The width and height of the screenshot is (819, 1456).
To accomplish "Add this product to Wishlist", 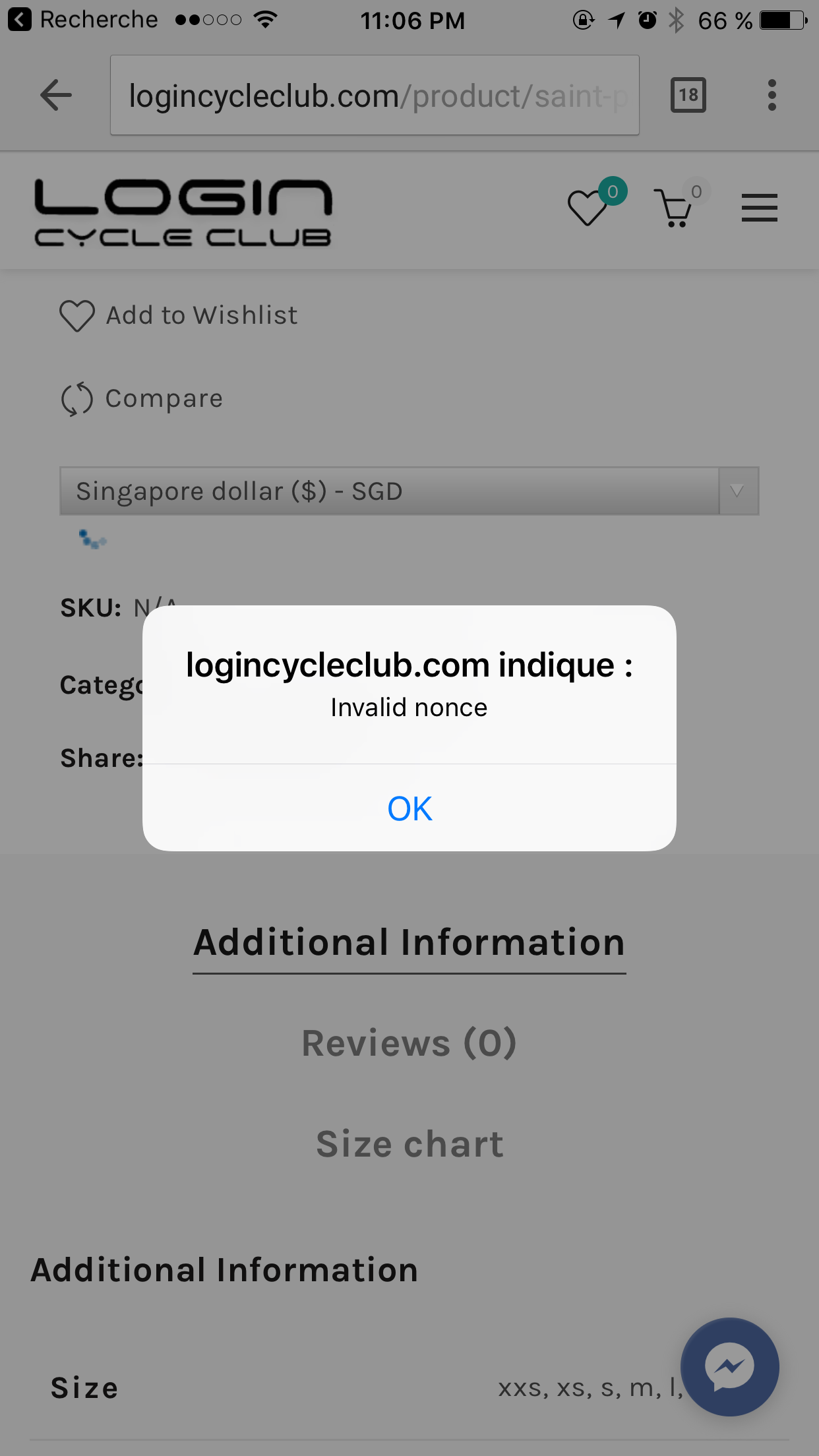I will click(178, 315).
